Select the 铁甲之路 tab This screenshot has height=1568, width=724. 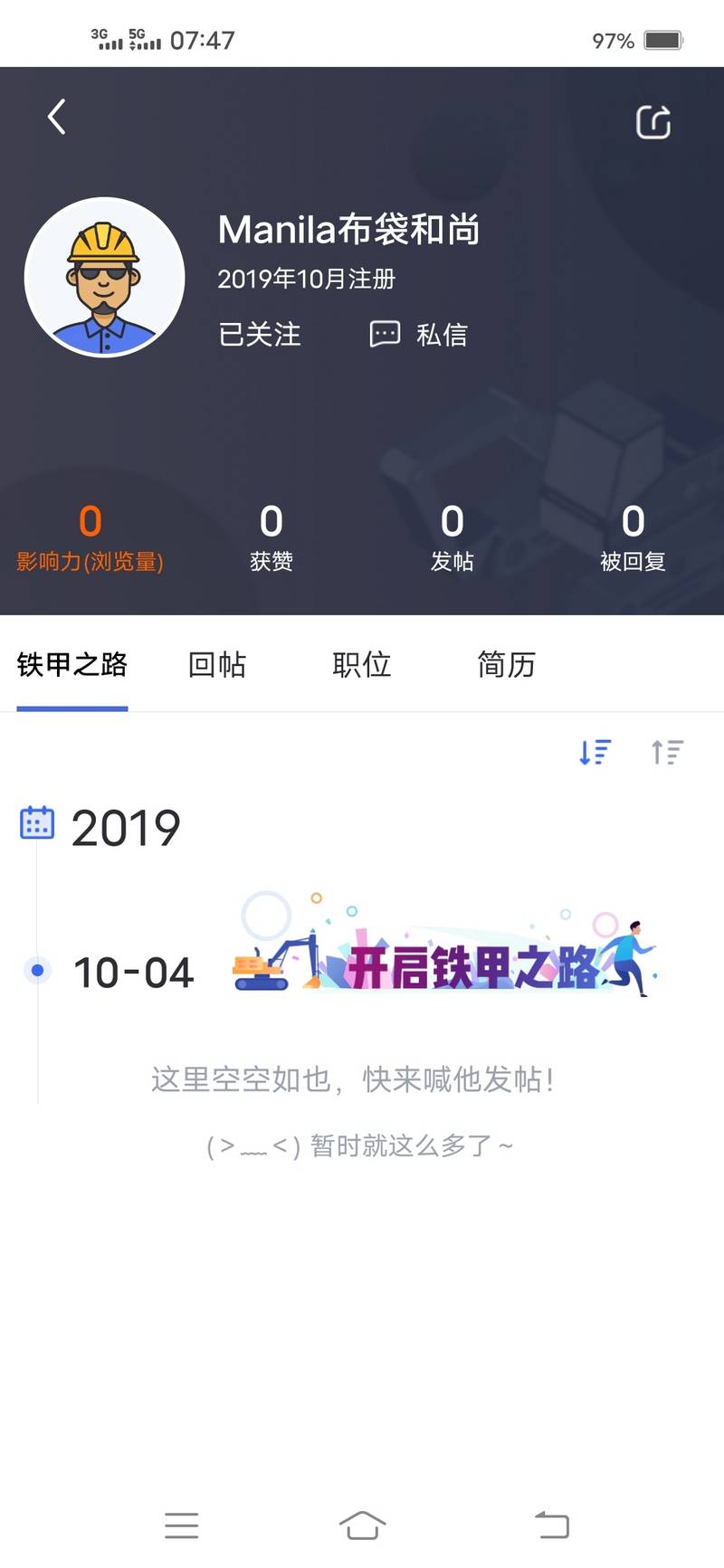pyautogui.click(x=72, y=665)
